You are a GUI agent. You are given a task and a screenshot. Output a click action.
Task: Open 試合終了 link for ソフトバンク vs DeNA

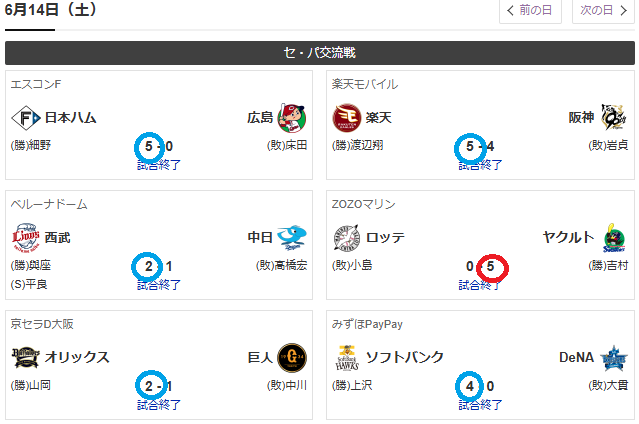click(480, 405)
